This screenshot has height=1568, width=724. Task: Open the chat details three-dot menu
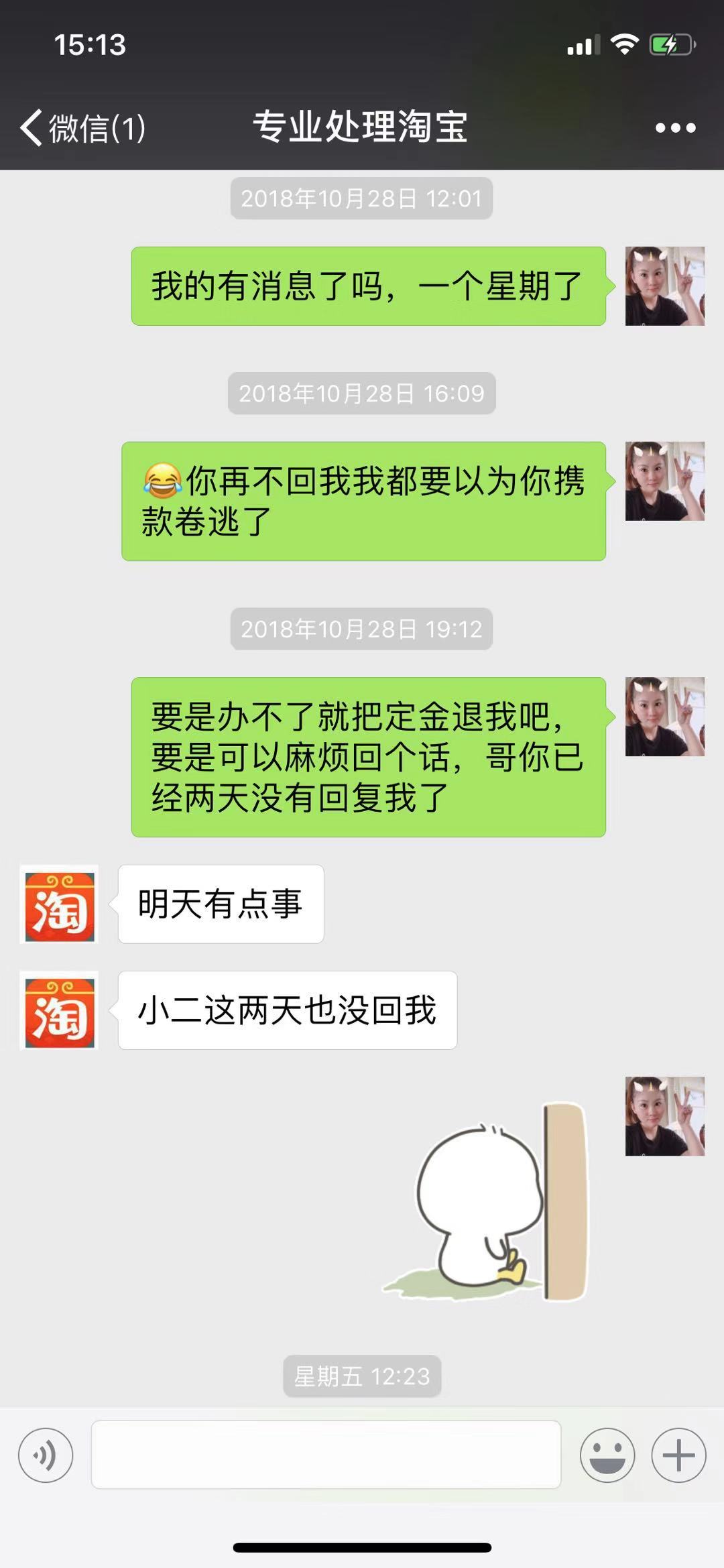point(675,127)
